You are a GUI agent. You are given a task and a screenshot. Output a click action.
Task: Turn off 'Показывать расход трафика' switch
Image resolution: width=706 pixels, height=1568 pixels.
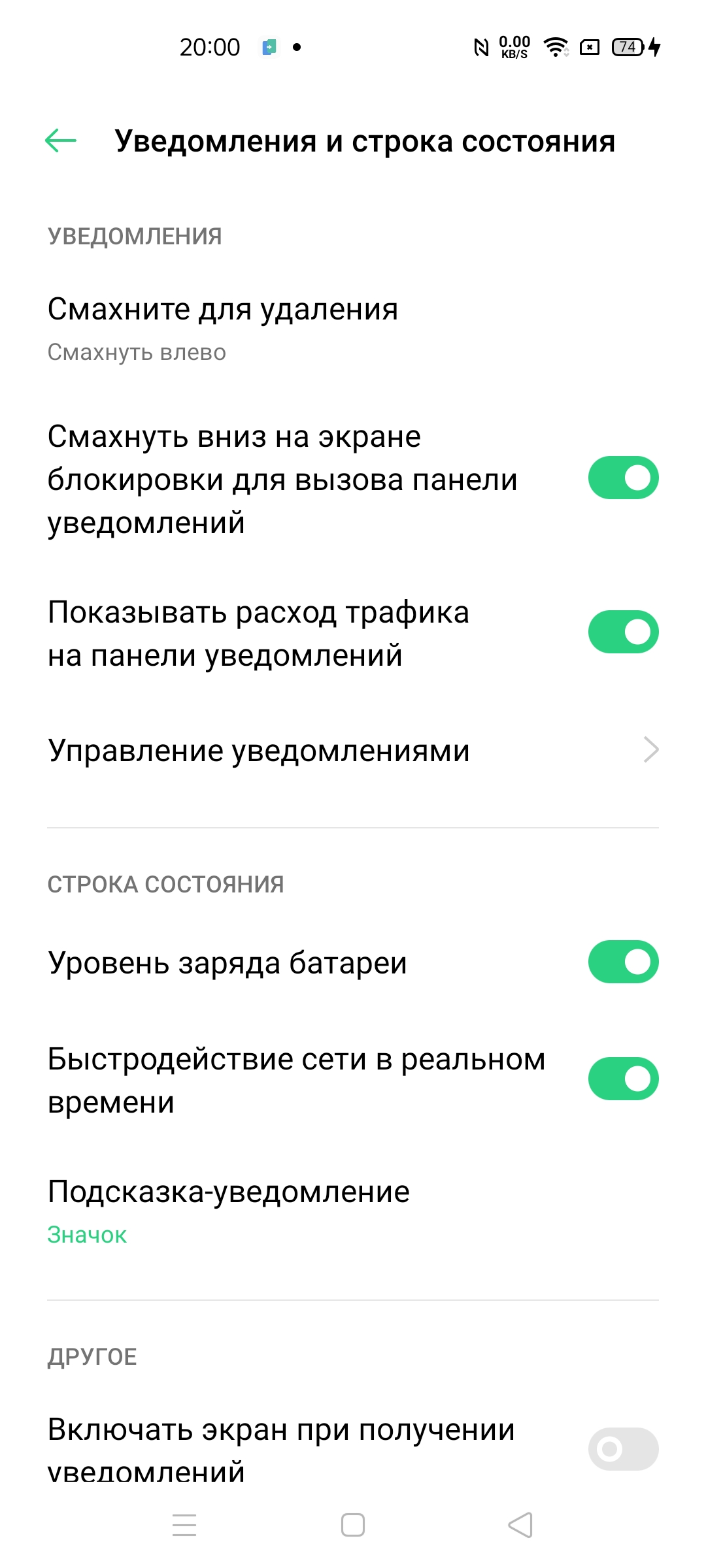[x=623, y=632]
